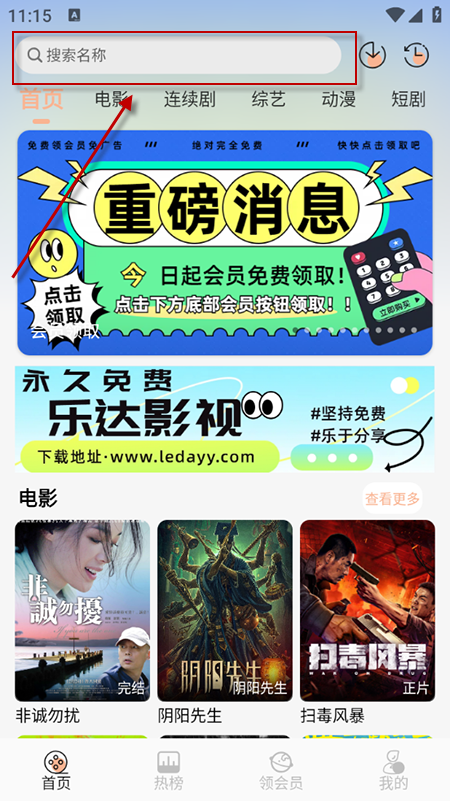Open the movie 阴阳先生

[225, 610]
